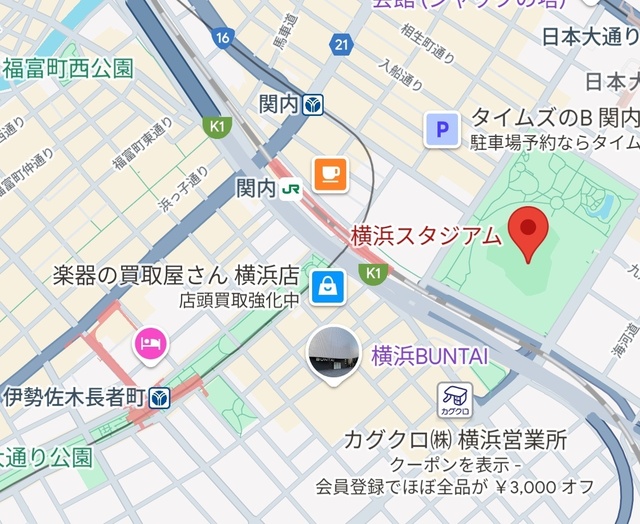The width and height of the screenshot is (640, 524).
Task: Select the orange cafe marker near 関内
Action: [329, 173]
